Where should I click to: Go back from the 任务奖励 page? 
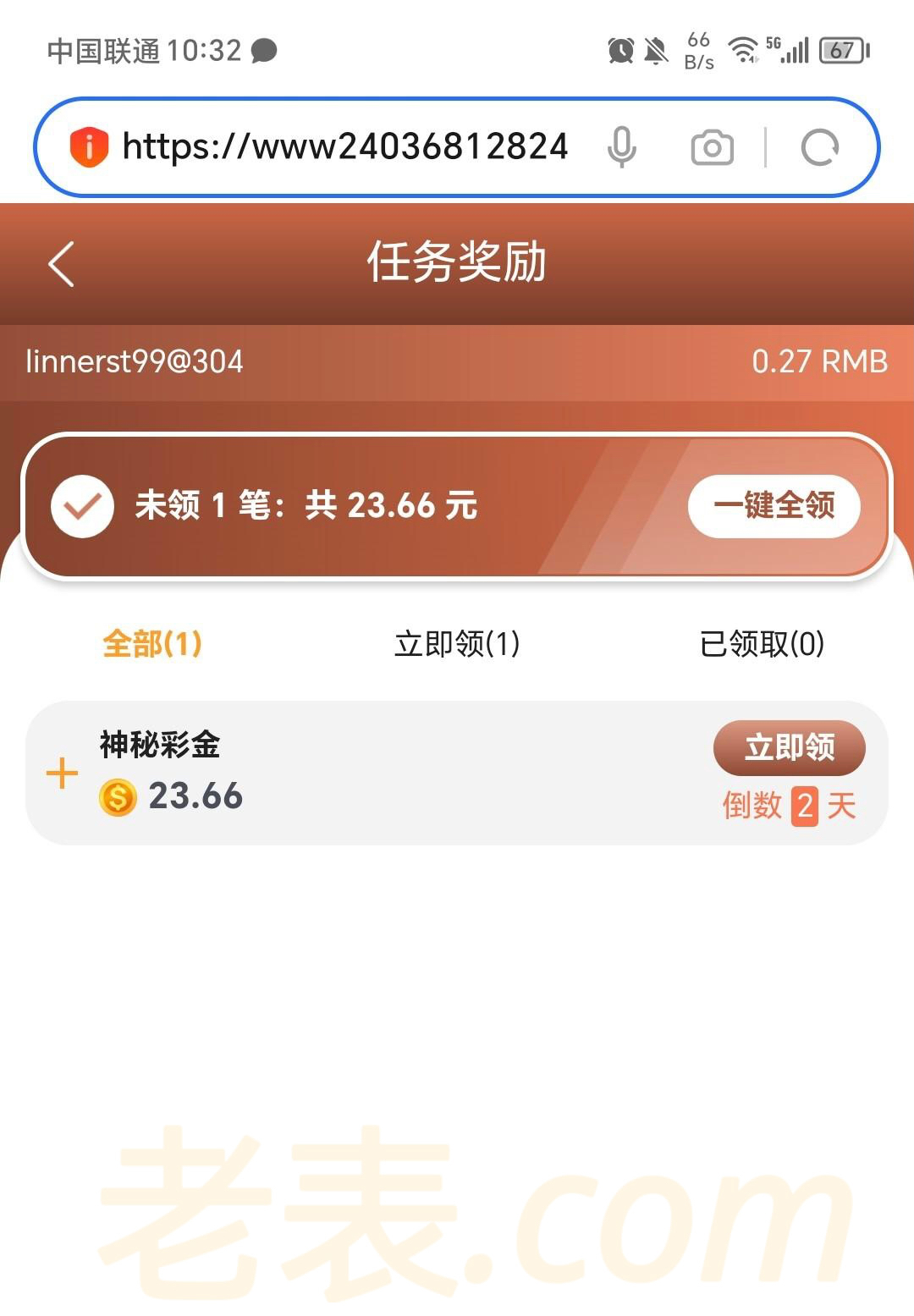coord(62,264)
